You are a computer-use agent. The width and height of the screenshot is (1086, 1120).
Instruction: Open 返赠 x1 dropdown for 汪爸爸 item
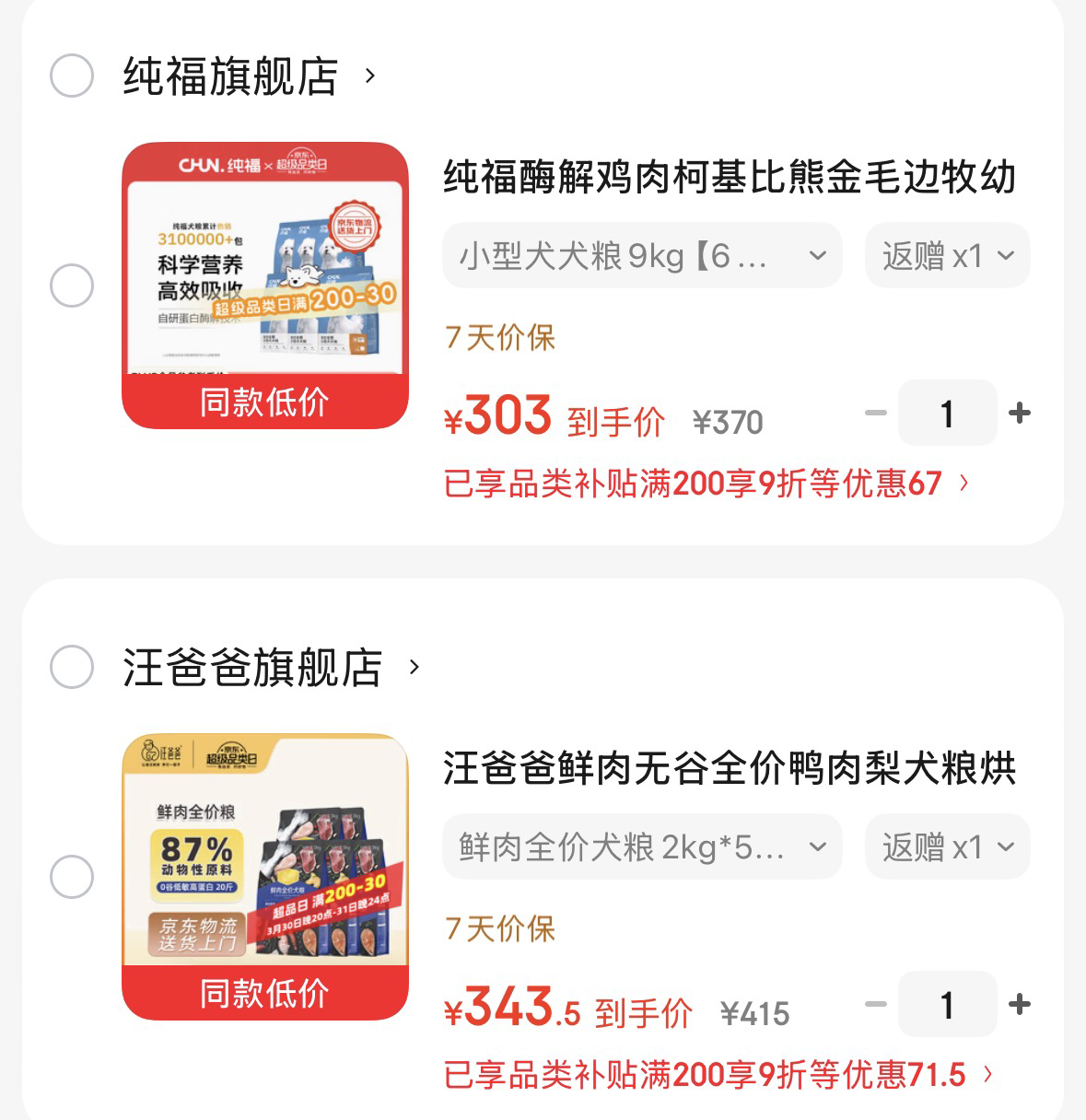(947, 846)
